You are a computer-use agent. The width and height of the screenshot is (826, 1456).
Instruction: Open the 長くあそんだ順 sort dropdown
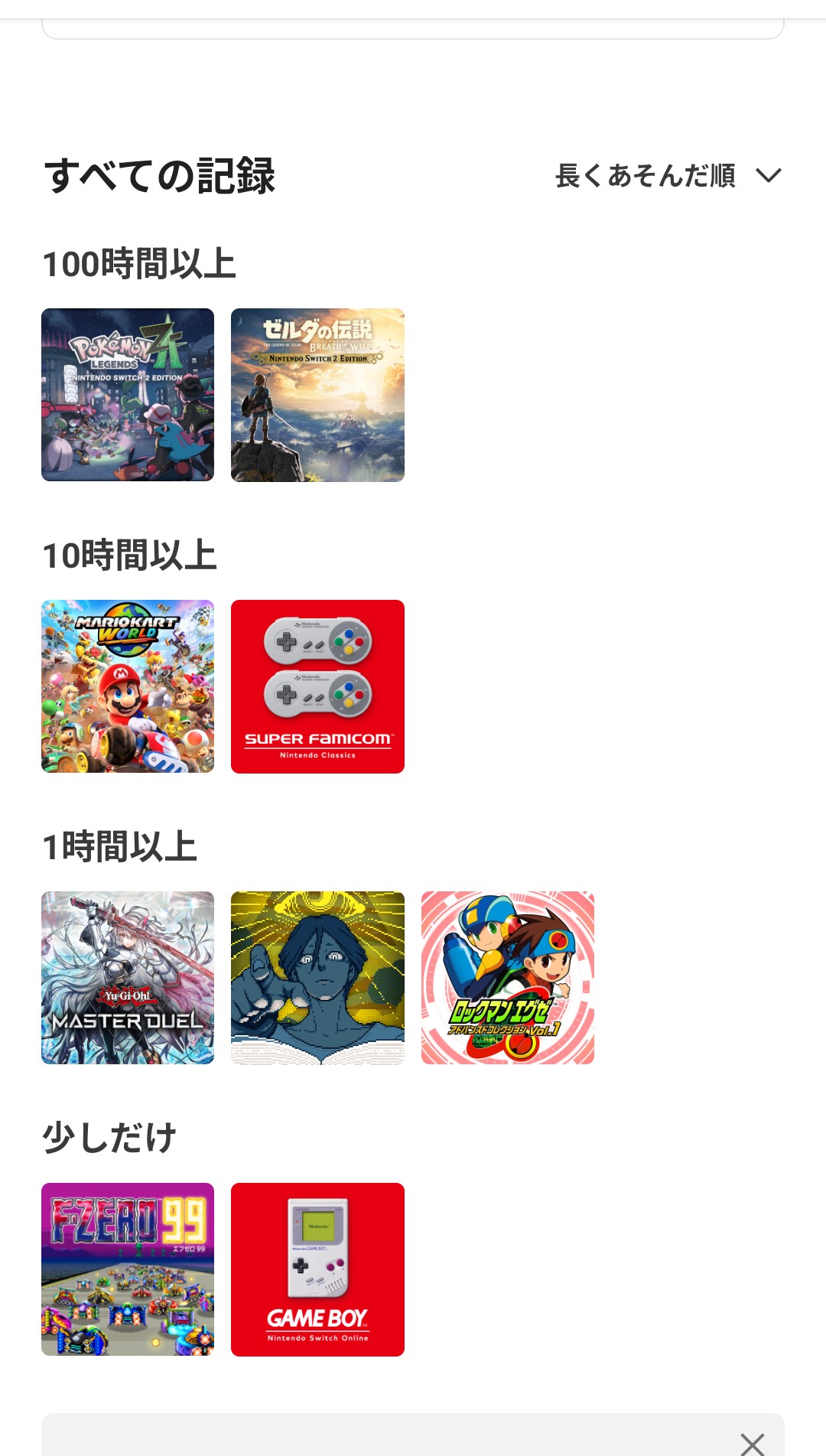click(x=668, y=176)
